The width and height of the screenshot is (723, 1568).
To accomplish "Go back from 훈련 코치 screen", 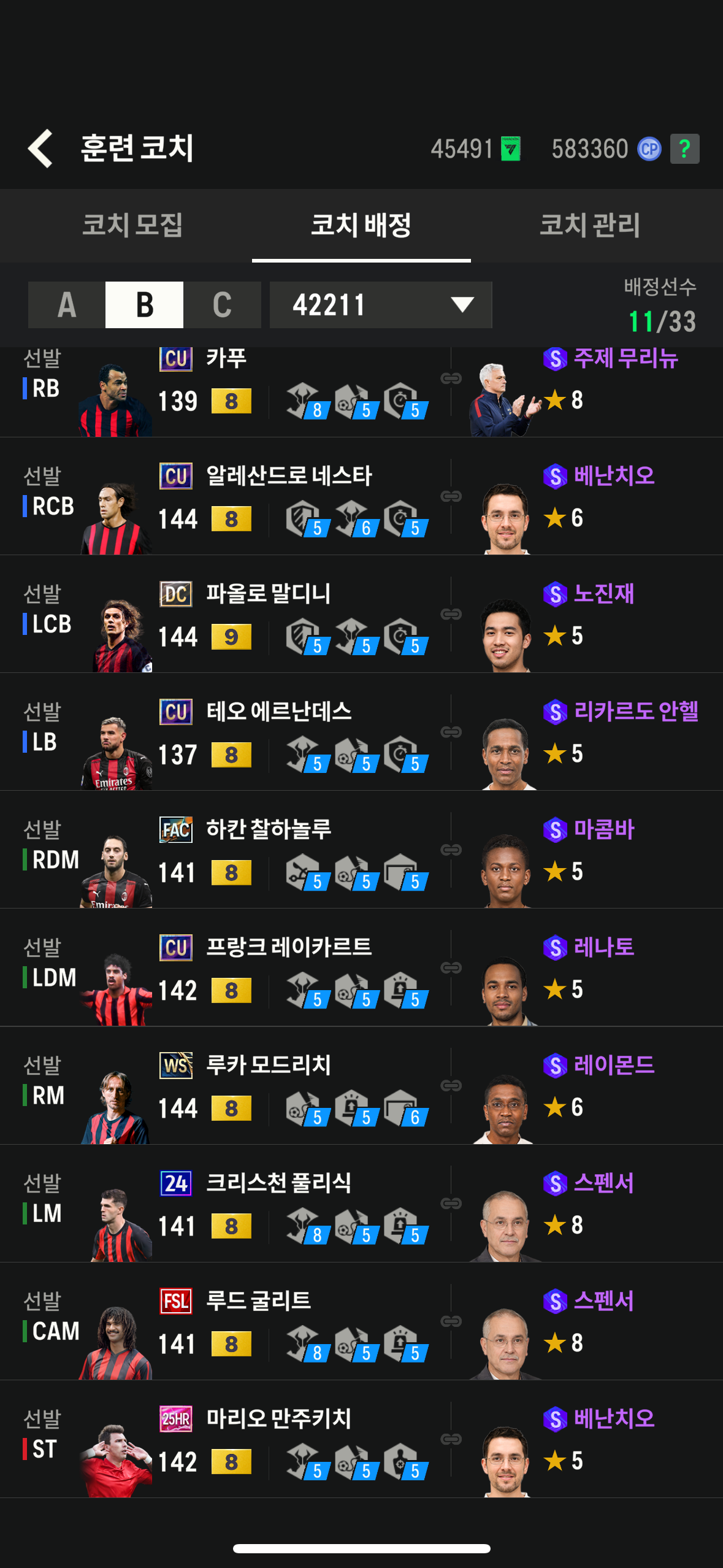I will [x=40, y=148].
